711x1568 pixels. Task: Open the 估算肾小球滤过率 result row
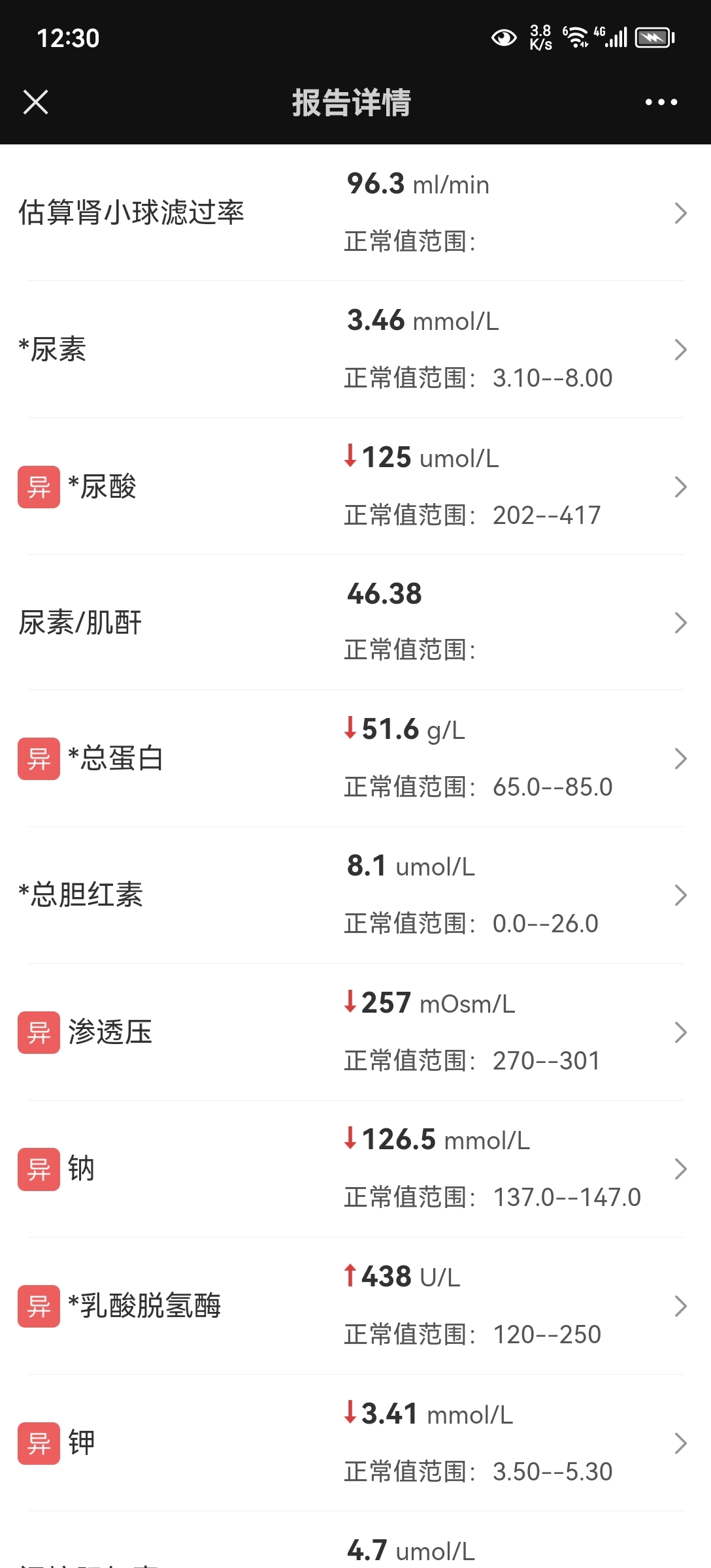click(x=355, y=213)
